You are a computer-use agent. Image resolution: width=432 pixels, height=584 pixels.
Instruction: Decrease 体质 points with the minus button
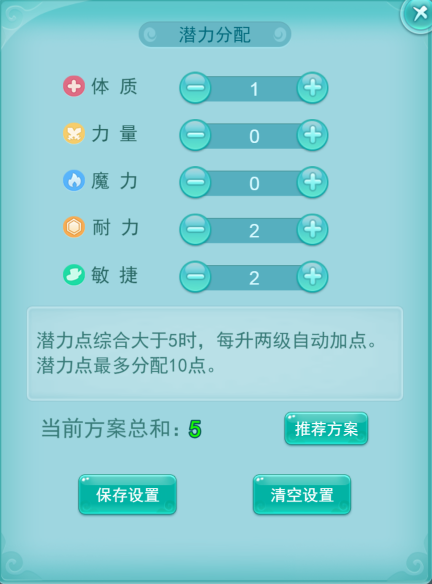point(195,88)
